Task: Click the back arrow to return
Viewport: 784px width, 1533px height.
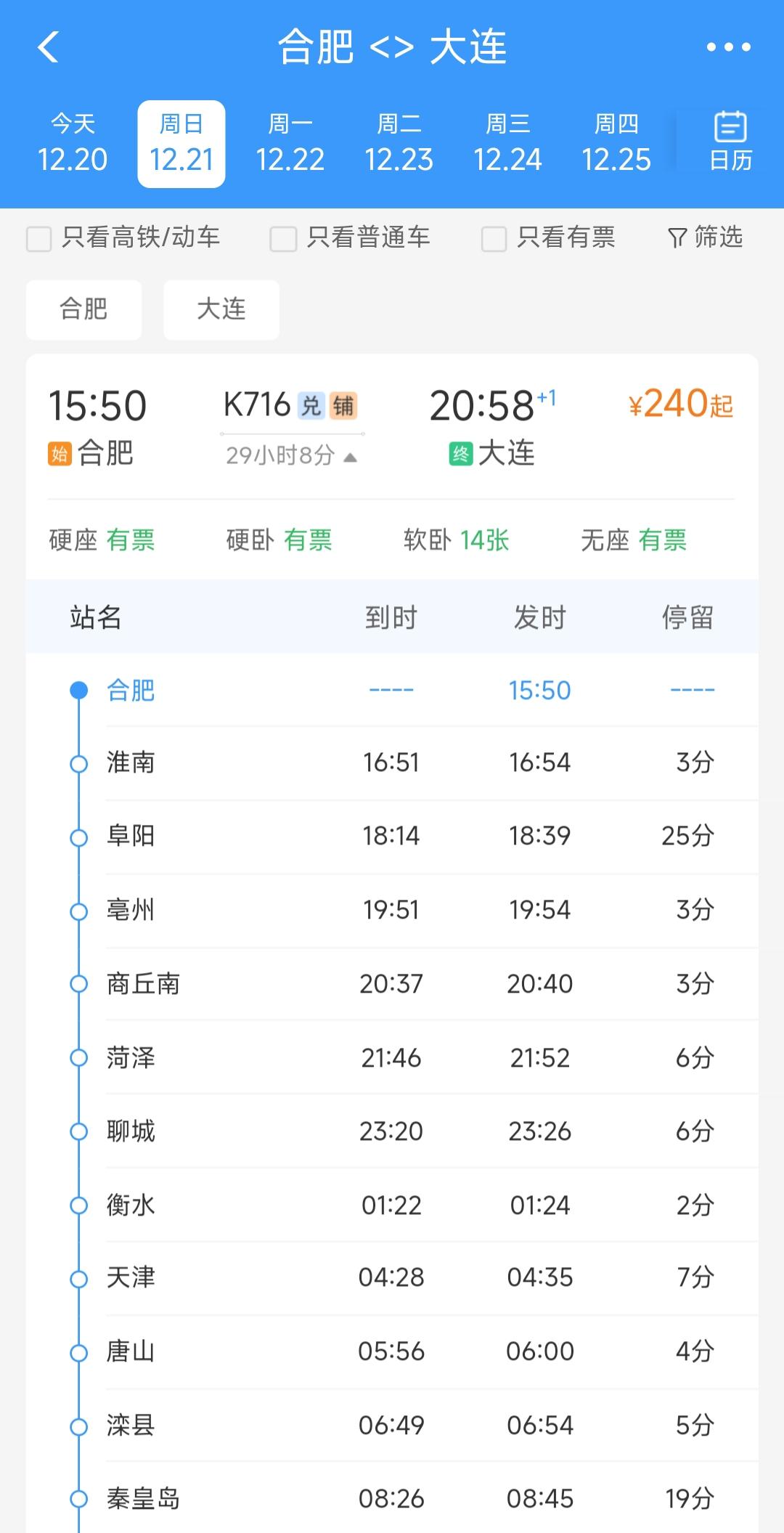Action: click(x=48, y=48)
